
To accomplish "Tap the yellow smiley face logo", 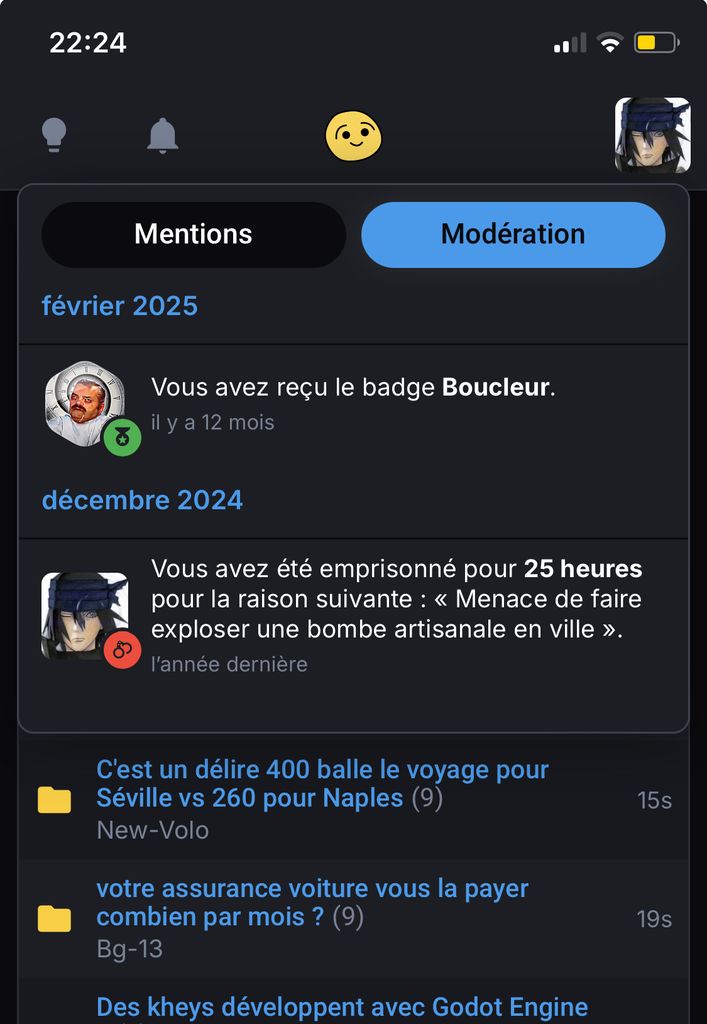I will coord(354,136).
